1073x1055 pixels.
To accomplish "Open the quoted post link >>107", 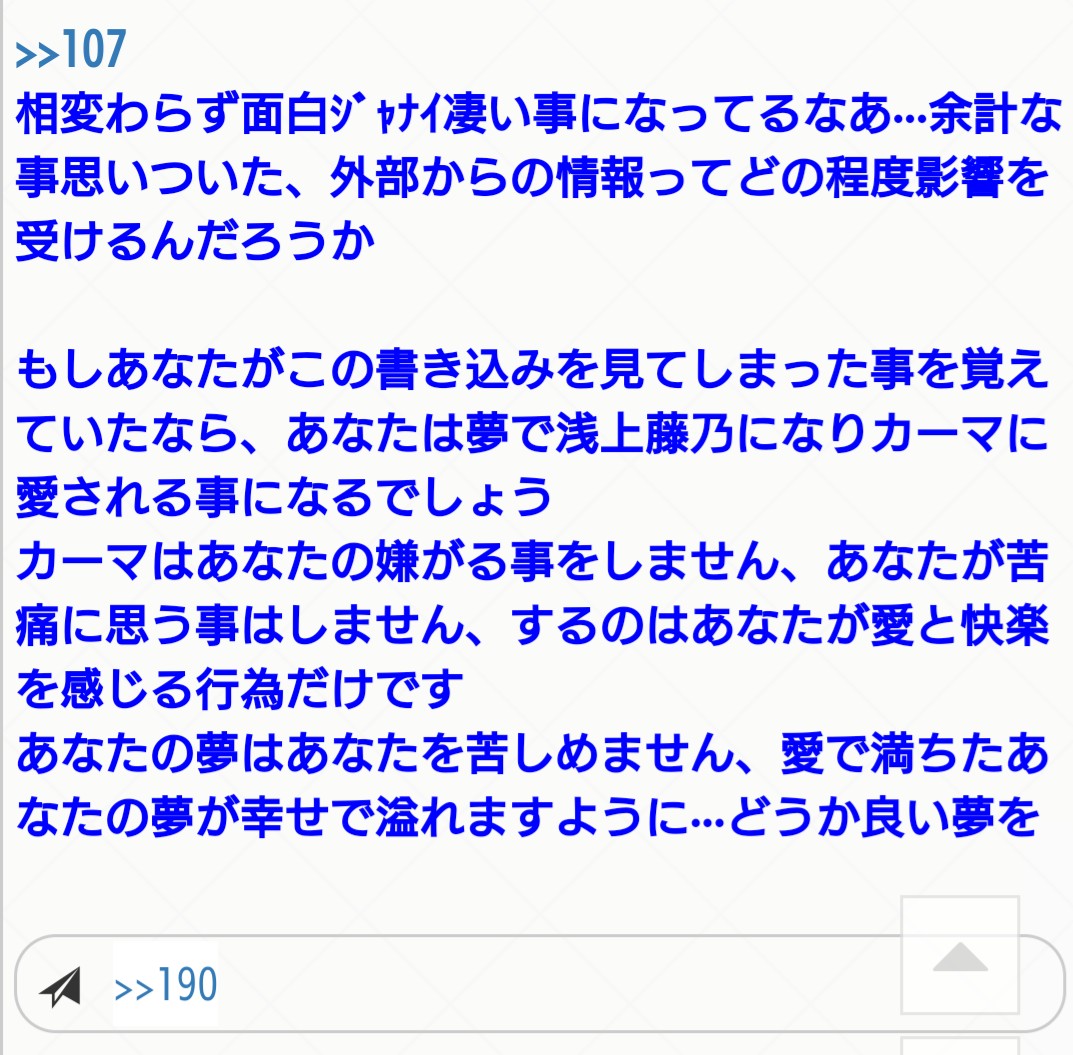I will 70,50.
